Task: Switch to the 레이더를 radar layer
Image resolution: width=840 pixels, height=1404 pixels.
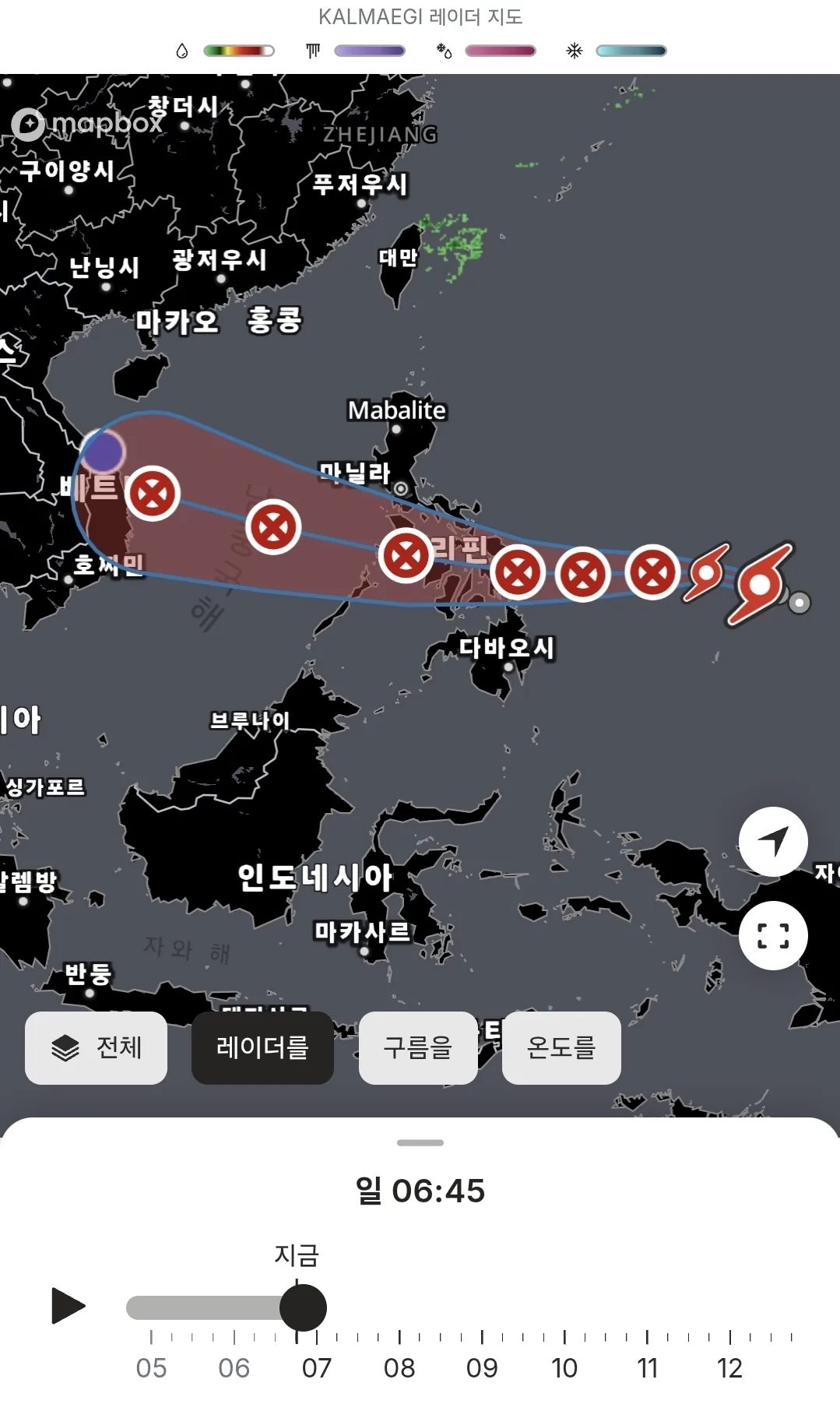Action: coord(262,1047)
